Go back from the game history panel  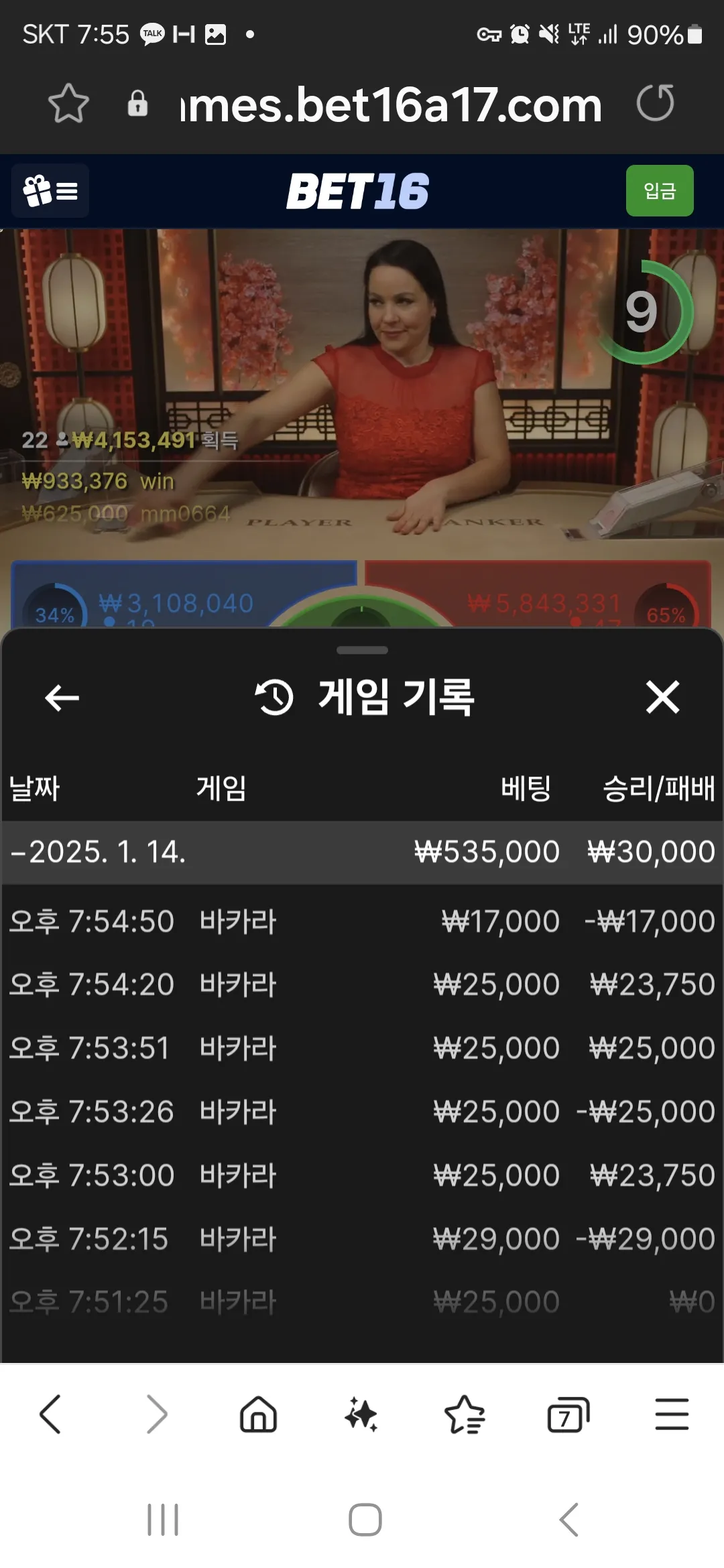62,698
